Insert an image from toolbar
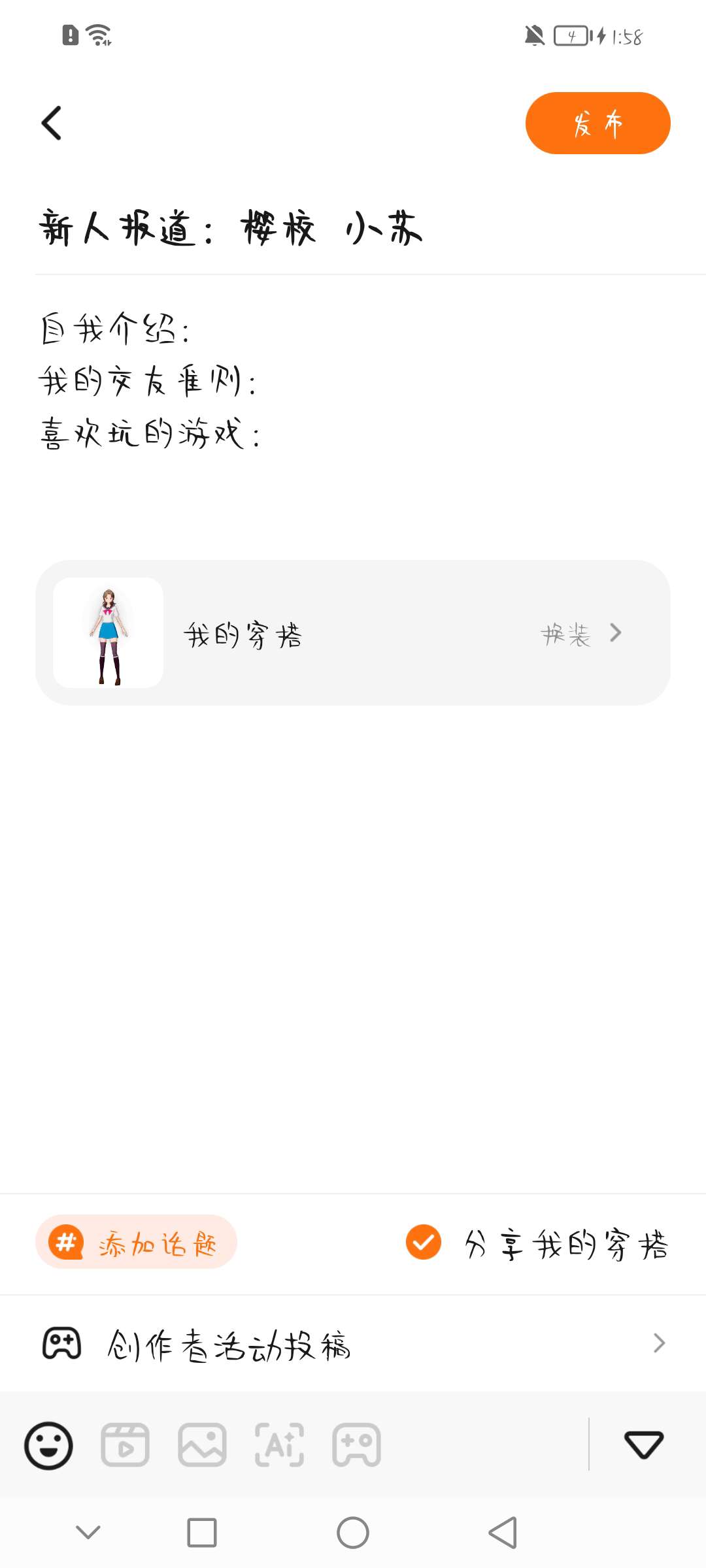Viewport: 706px width, 1568px height. [202, 1445]
